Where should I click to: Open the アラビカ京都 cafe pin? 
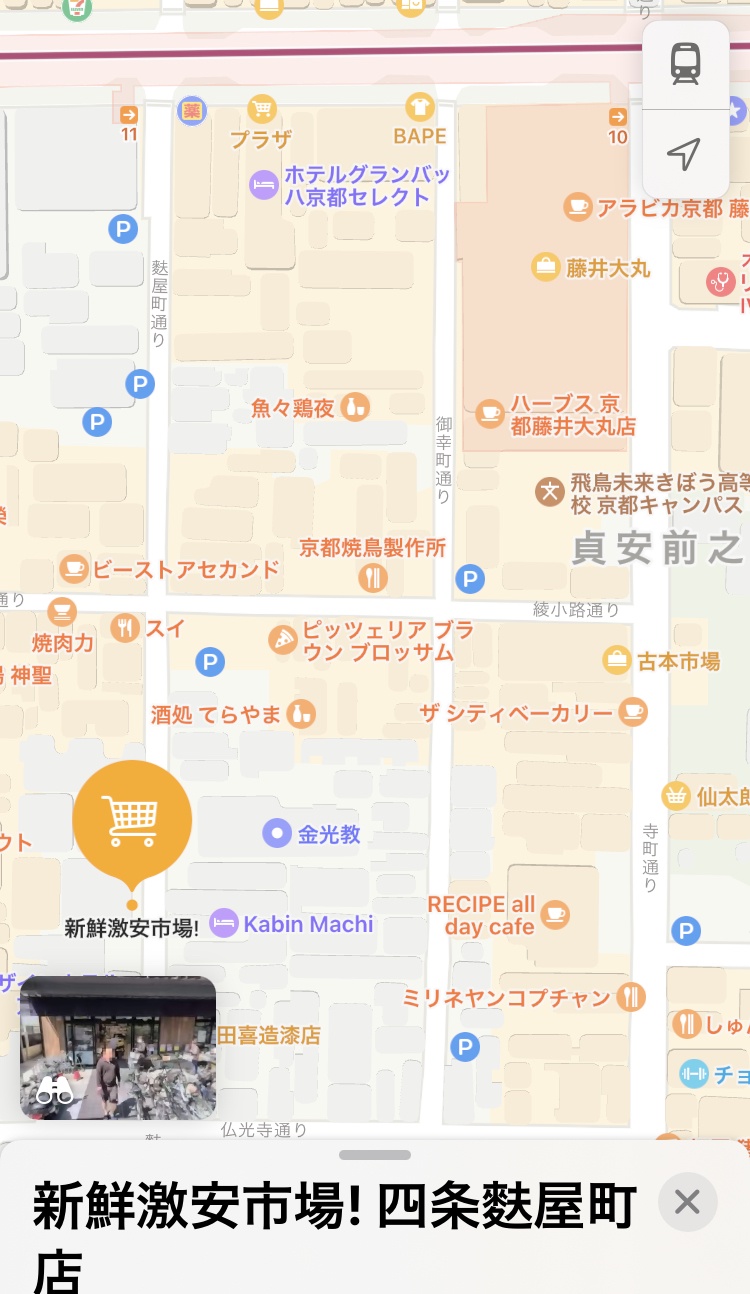point(577,207)
